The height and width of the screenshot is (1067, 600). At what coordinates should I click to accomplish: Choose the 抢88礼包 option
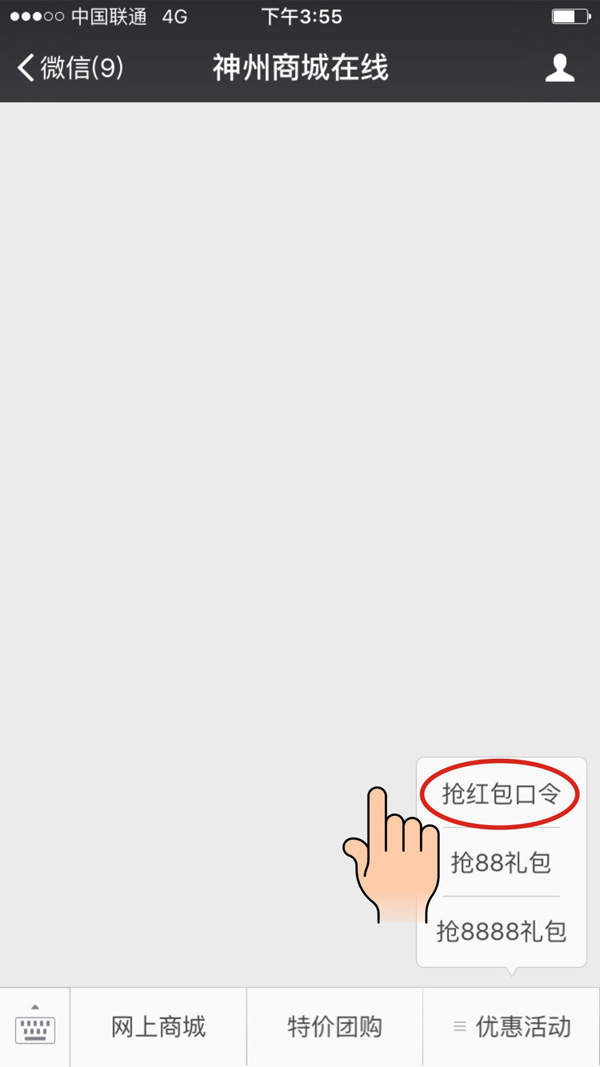pos(501,862)
